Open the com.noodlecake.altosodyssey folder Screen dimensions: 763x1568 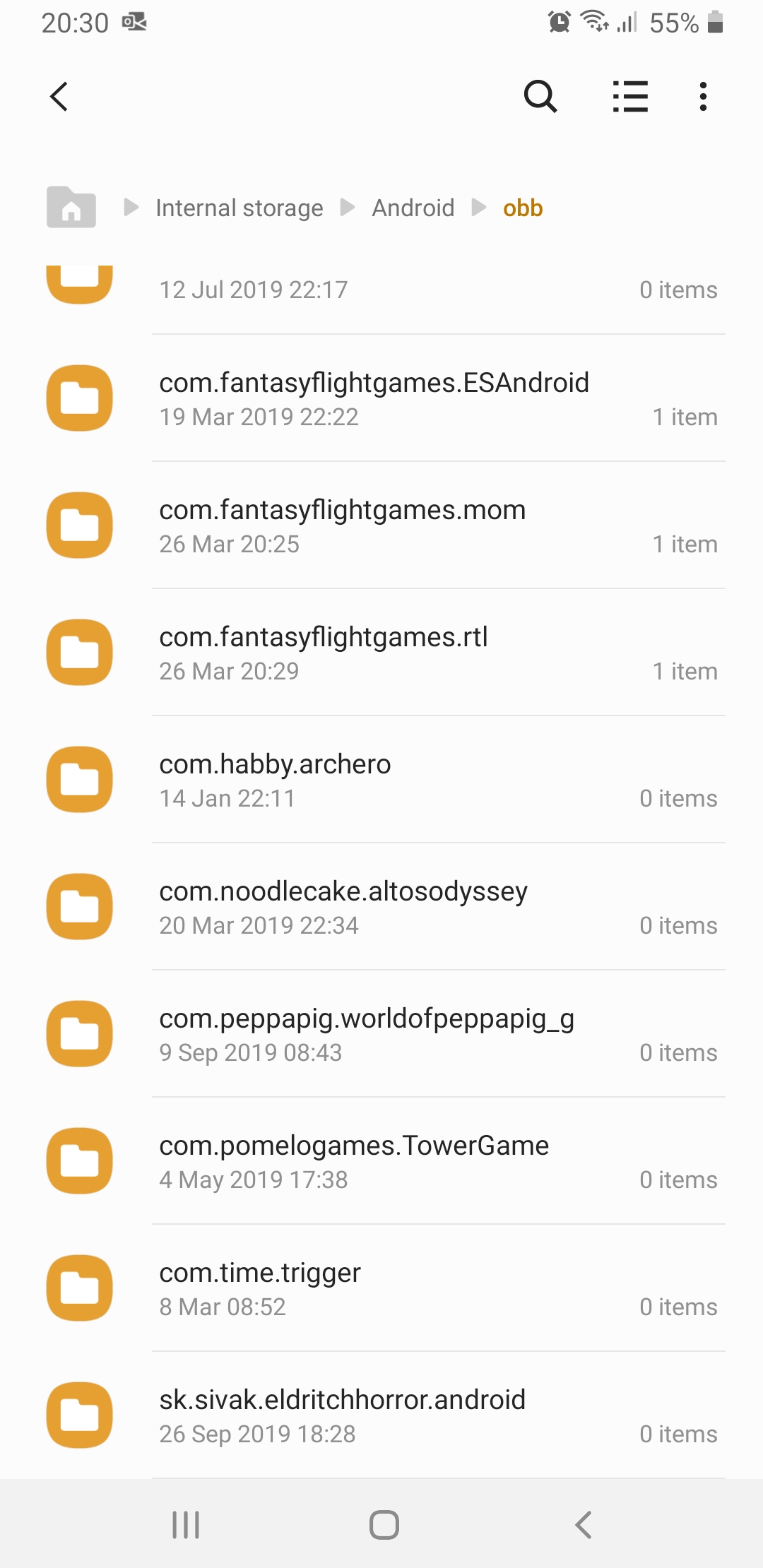click(343, 906)
